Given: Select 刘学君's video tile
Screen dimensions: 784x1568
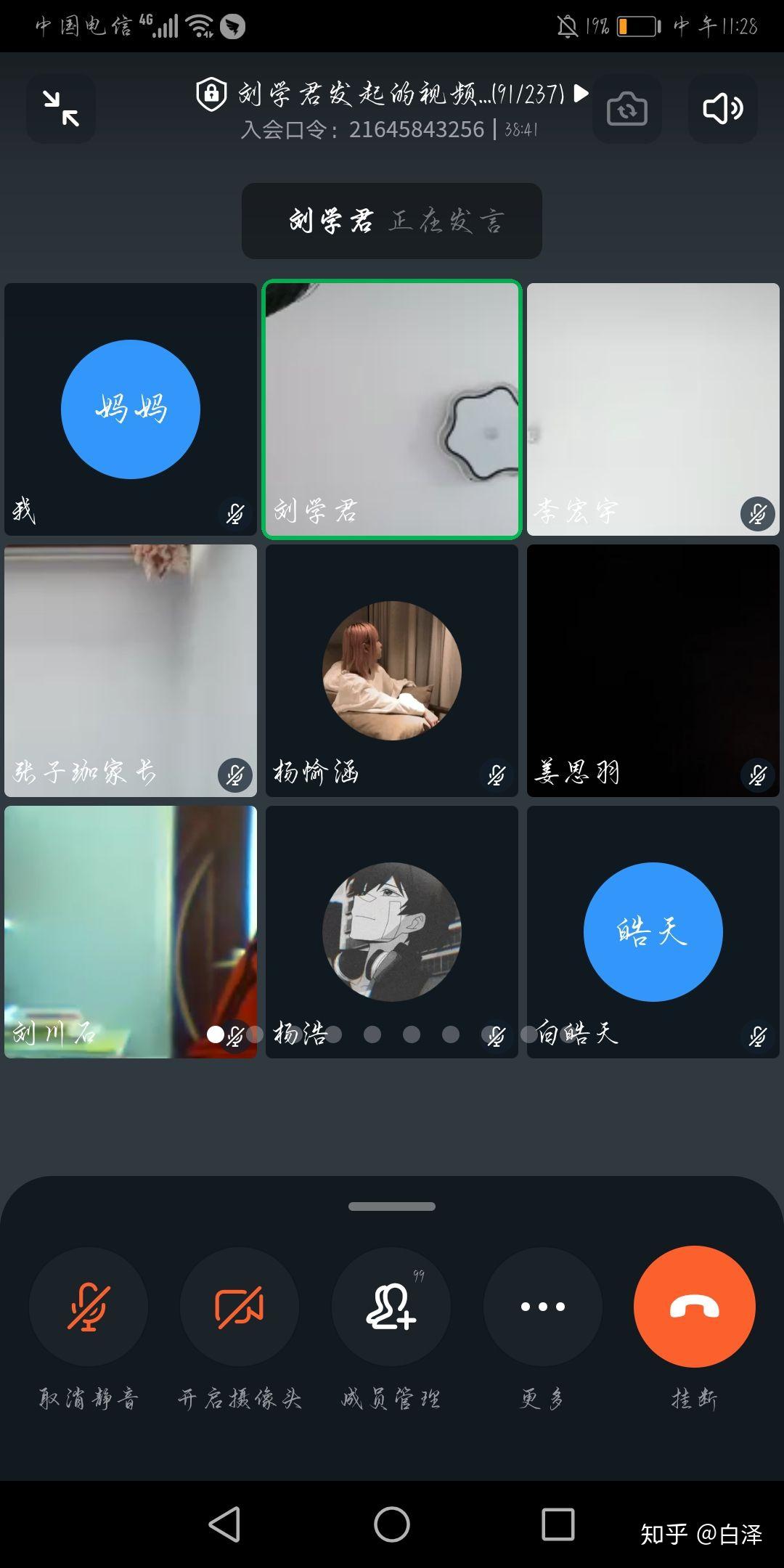Looking at the screenshot, I should [392, 409].
